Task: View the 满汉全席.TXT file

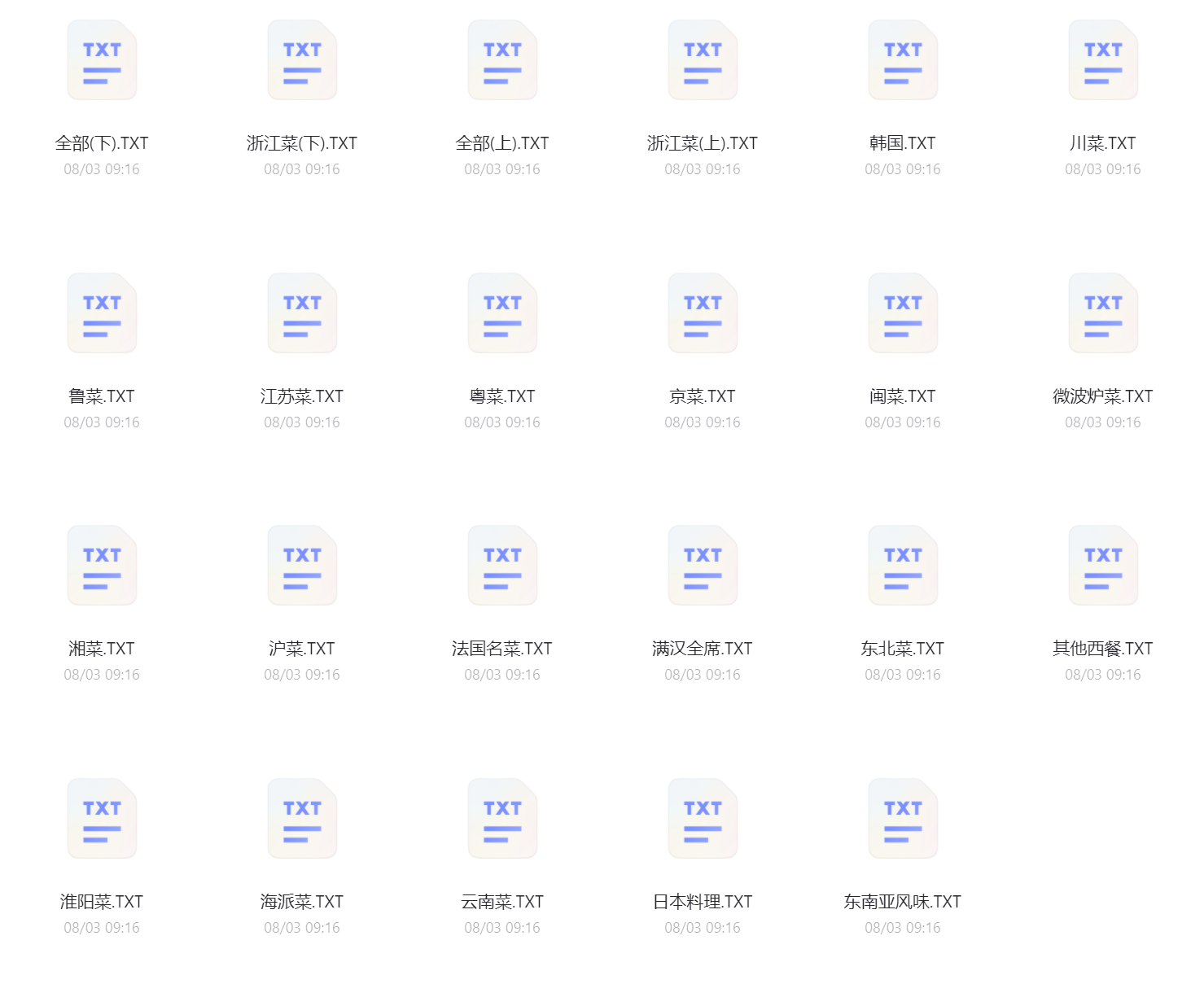Action: pos(703,566)
